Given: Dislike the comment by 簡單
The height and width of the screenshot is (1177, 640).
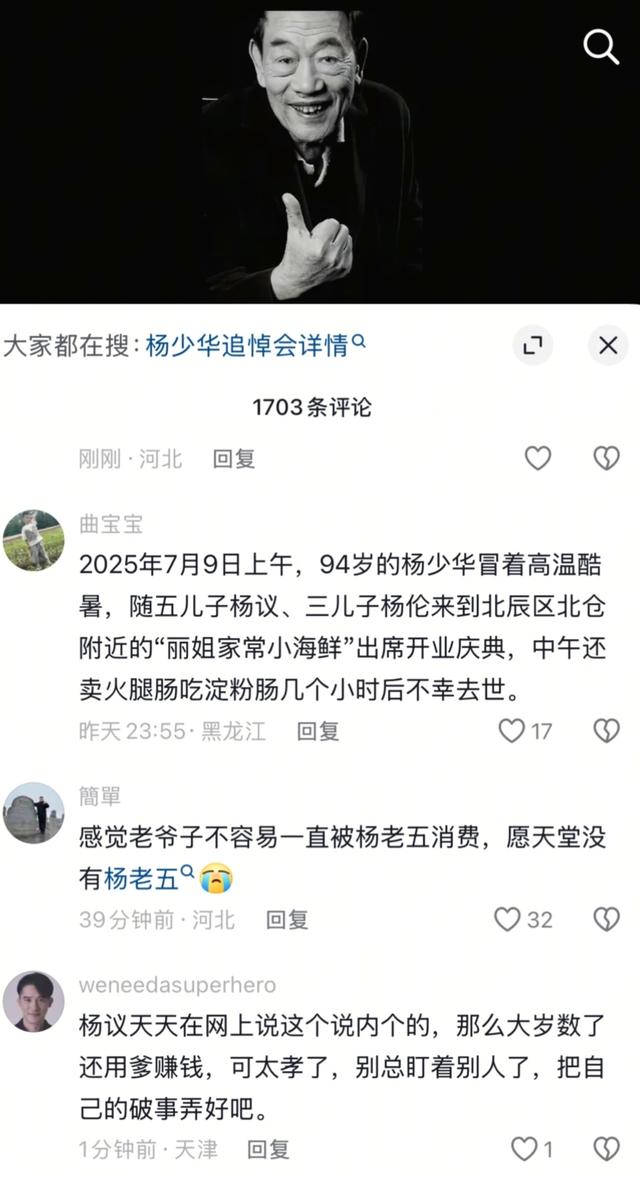Looking at the screenshot, I should pos(606,919).
